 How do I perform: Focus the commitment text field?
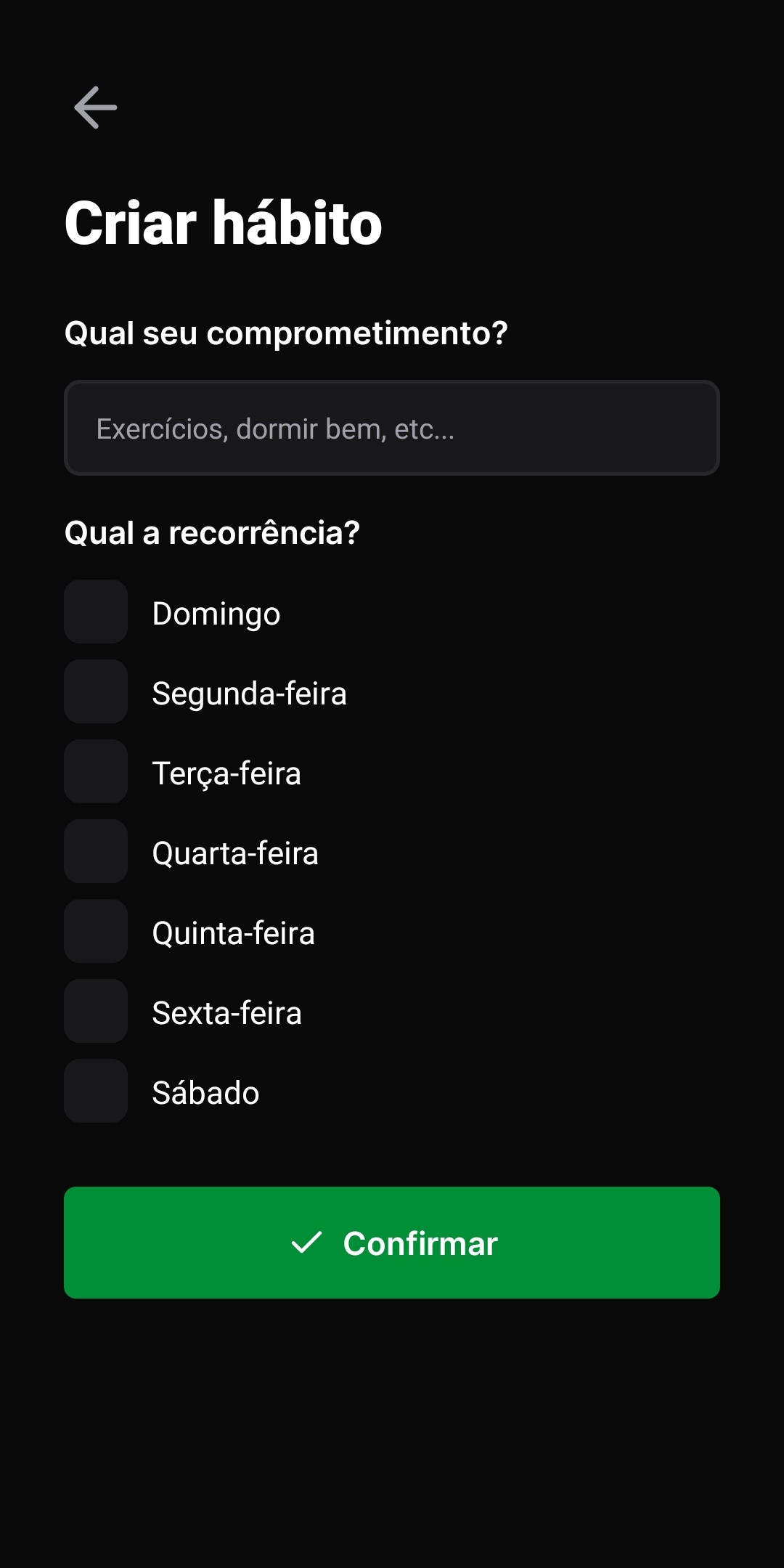coord(392,428)
